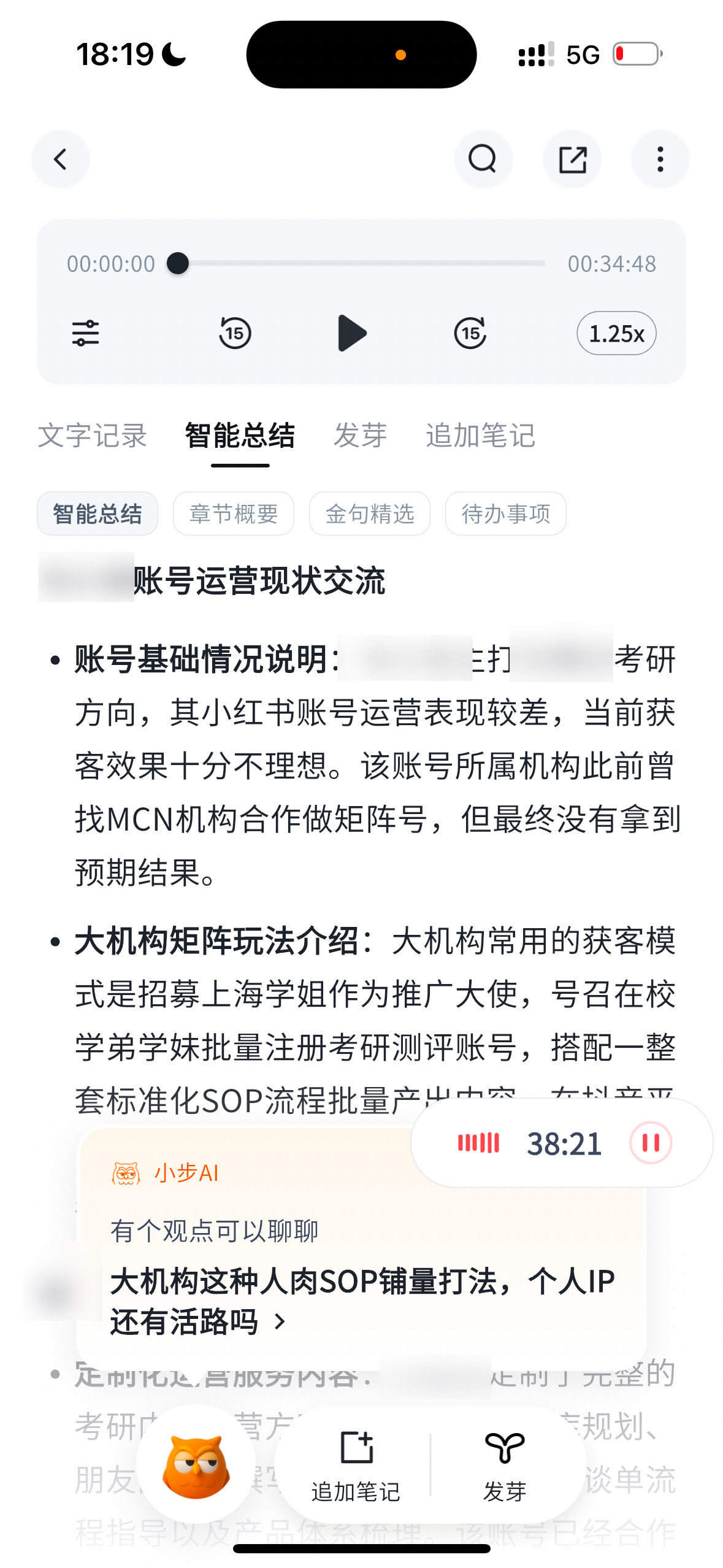Screen dimensions: 723x1568
Task: Tap the owl AI assistant button
Action: tap(196, 1466)
